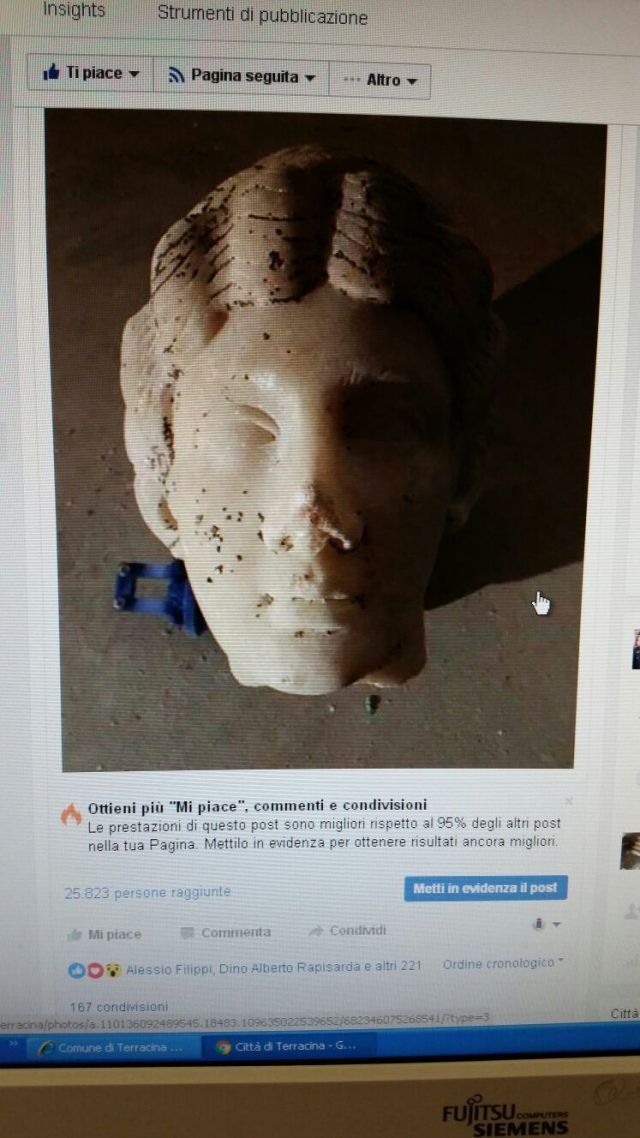This screenshot has width=640, height=1138.
Task: Open the profile selector next to Condividi
Action: tap(547, 924)
